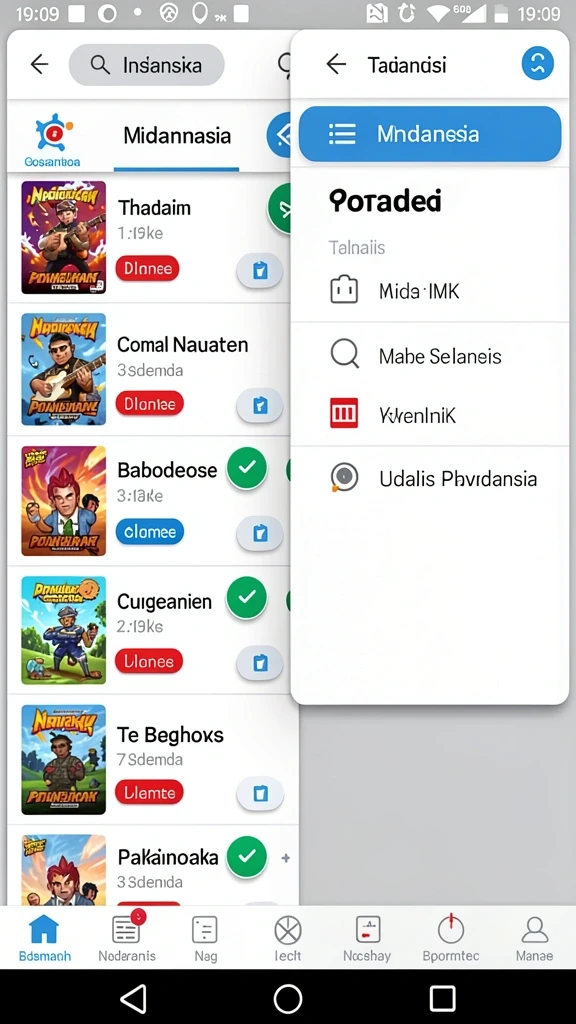Open the Thadaim game card

[150, 238]
